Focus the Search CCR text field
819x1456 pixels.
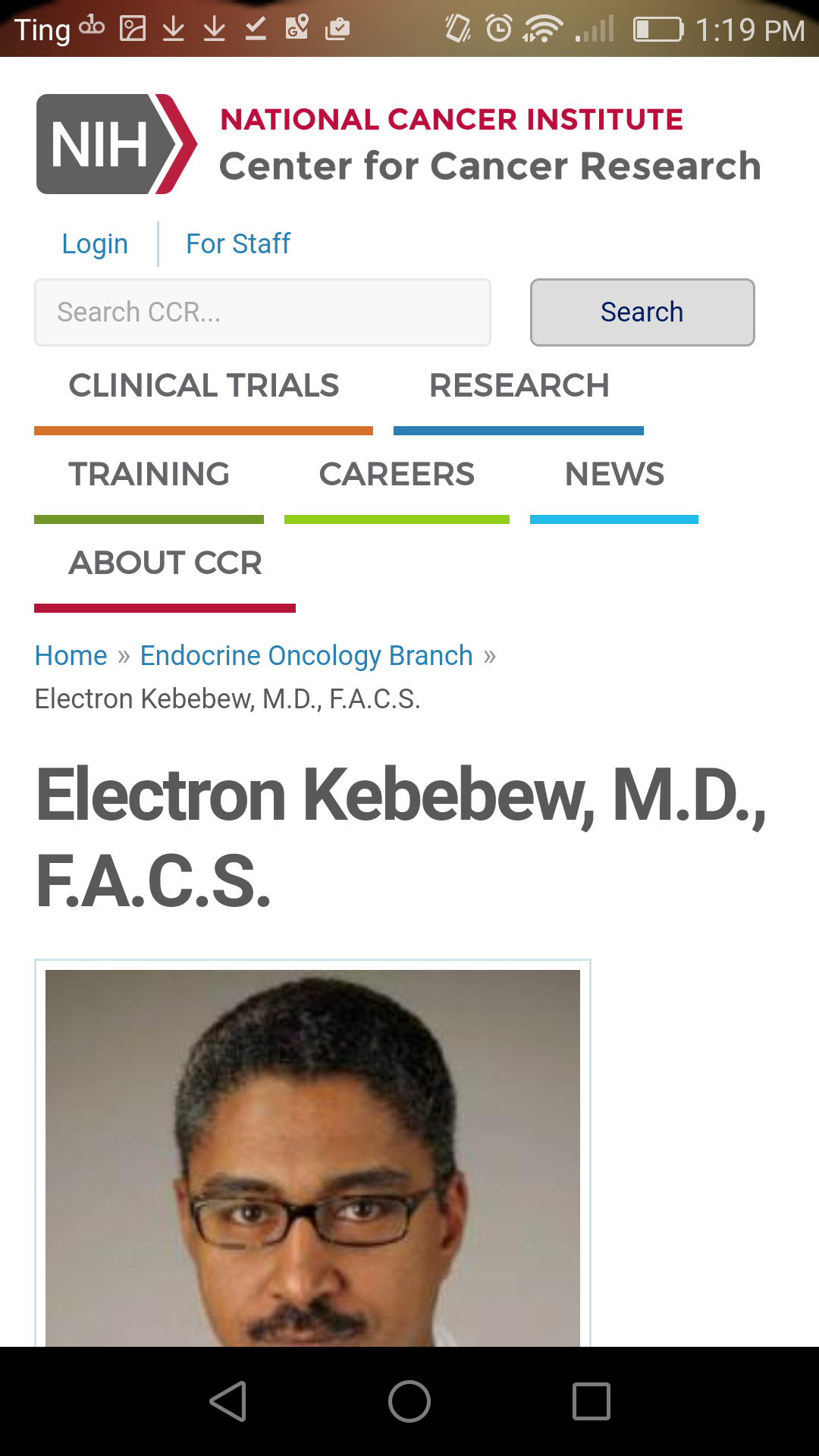click(x=262, y=312)
